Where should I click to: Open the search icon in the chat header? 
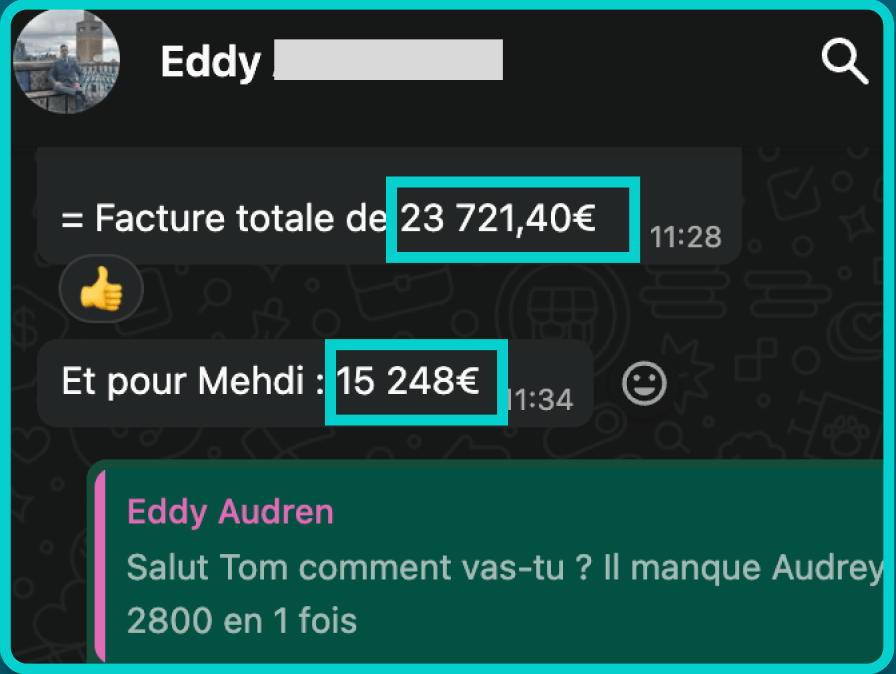(845, 61)
